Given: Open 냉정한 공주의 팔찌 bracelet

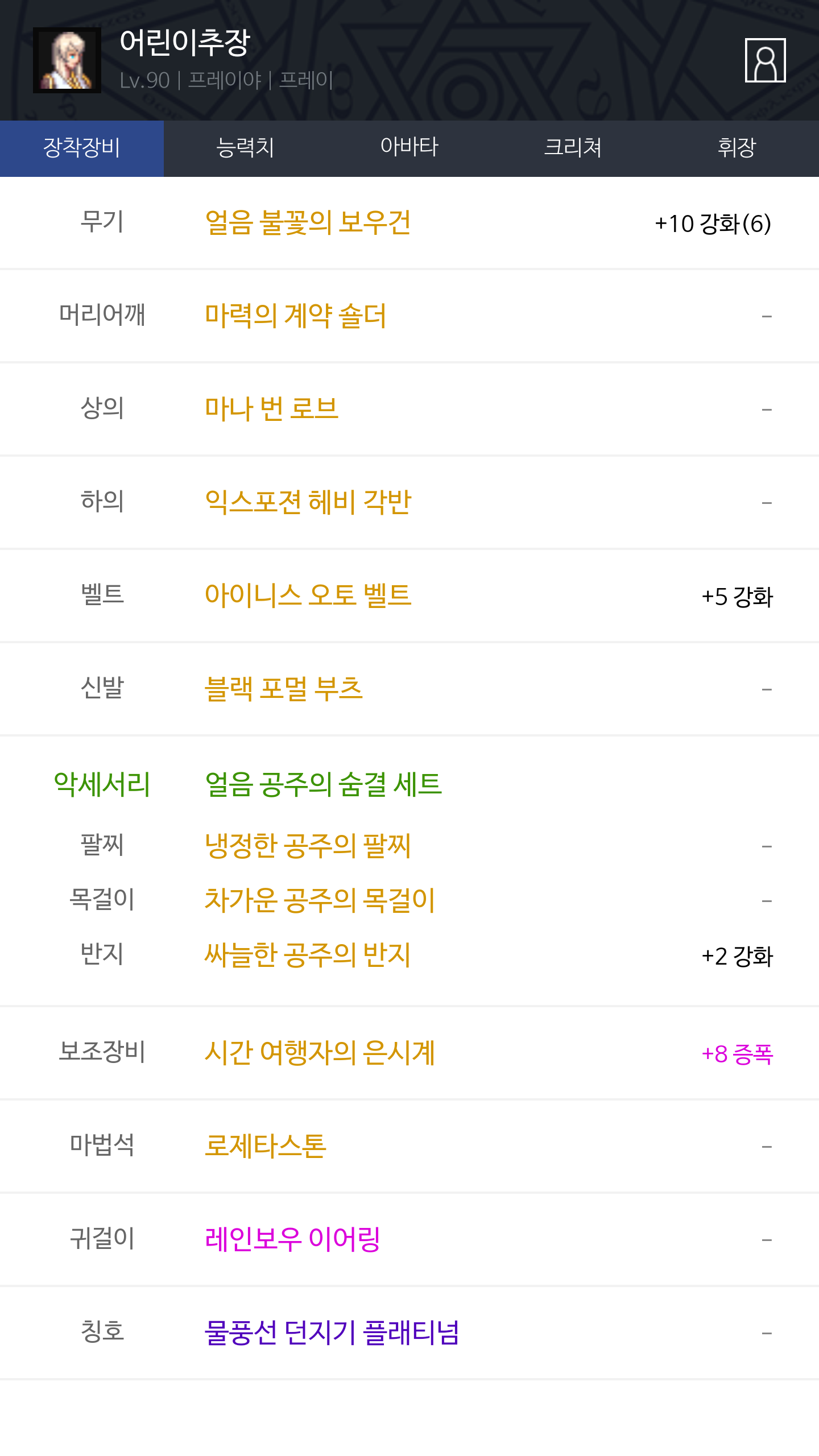Looking at the screenshot, I should [x=308, y=846].
